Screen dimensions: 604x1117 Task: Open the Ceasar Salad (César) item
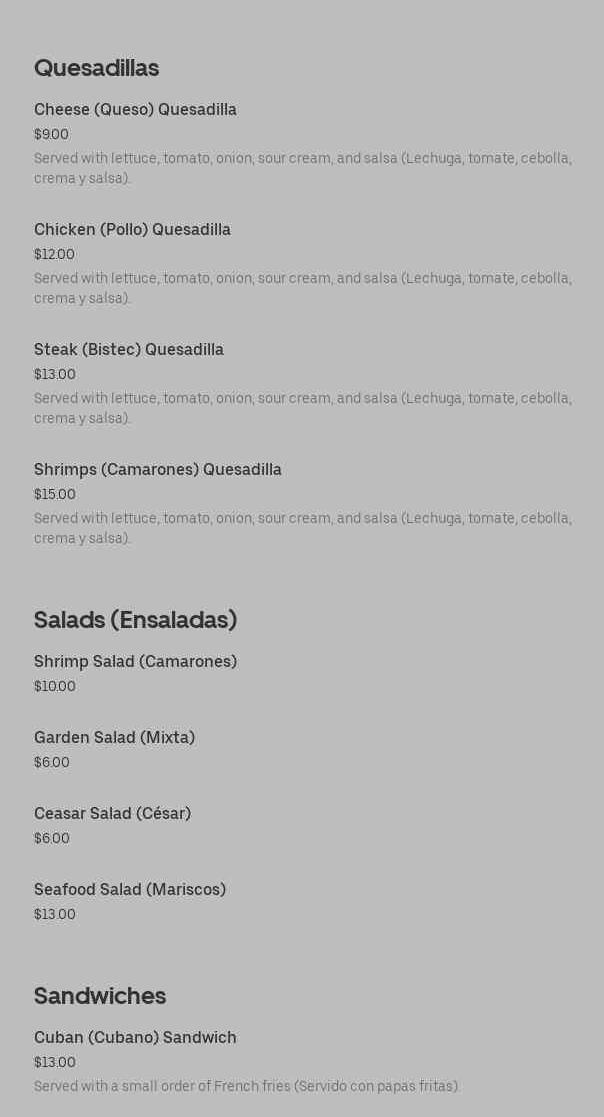point(112,814)
